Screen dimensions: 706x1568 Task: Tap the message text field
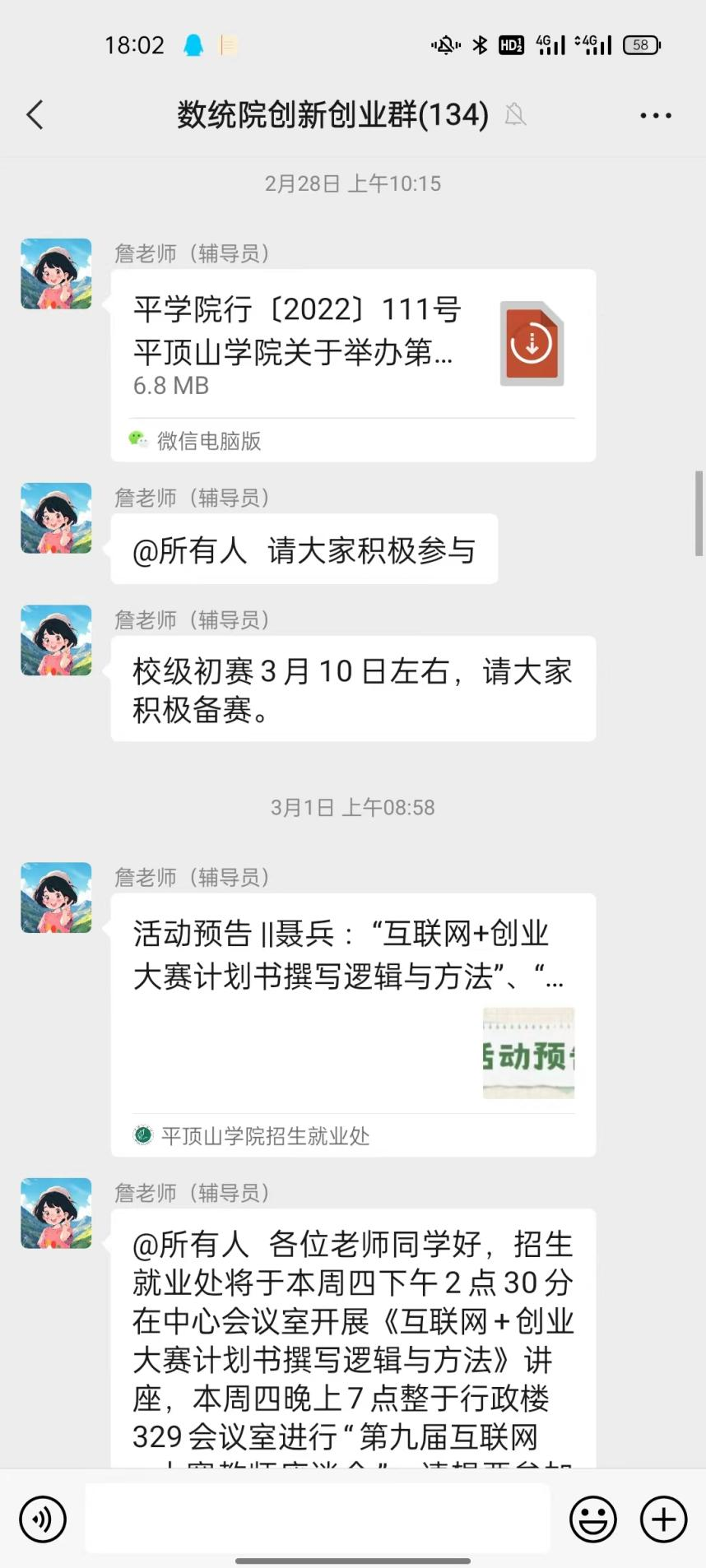(318, 1519)
